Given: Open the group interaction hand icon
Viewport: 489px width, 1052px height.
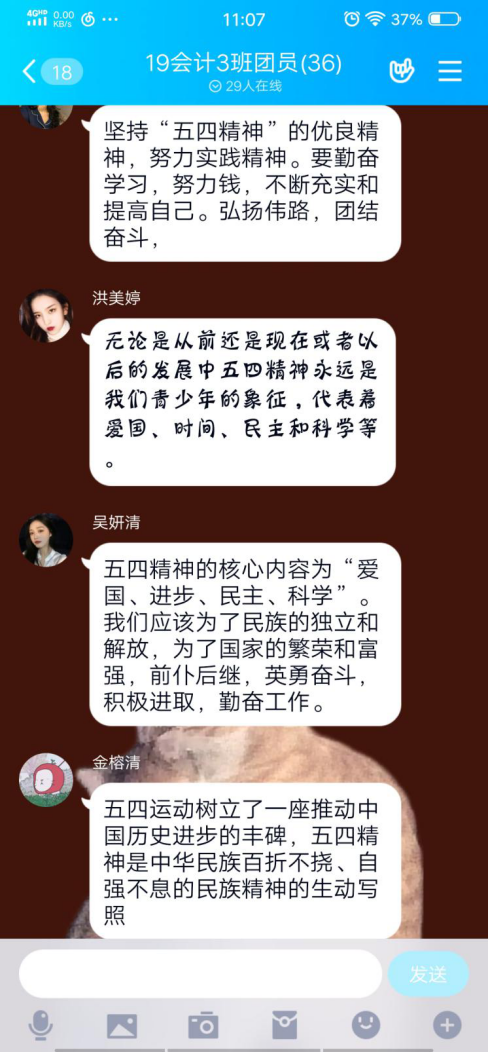Looking at the screenshot, I should tap(401, 70).
